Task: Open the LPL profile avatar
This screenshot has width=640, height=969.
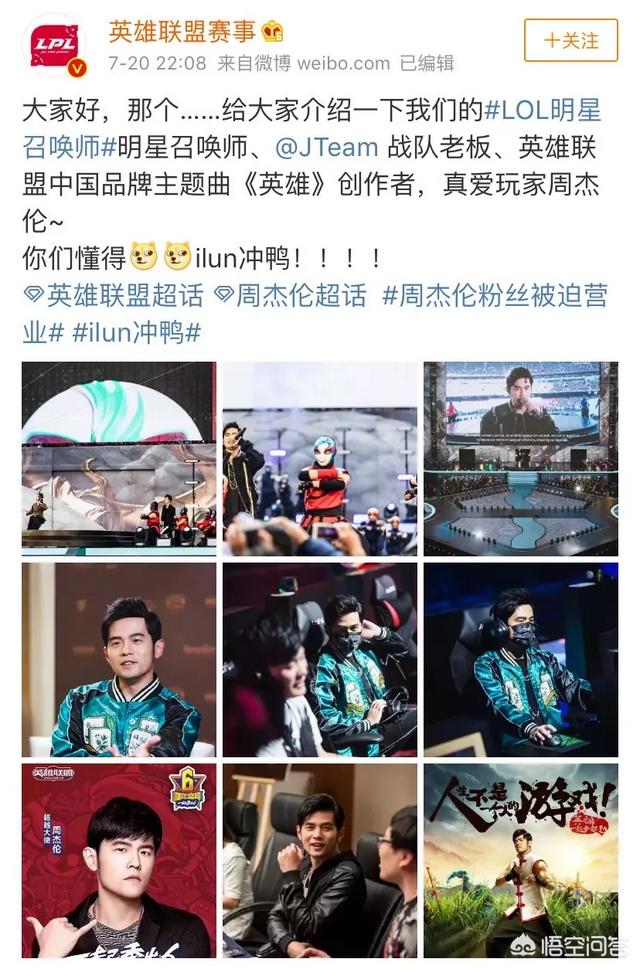Action: (x=54, y=45)
